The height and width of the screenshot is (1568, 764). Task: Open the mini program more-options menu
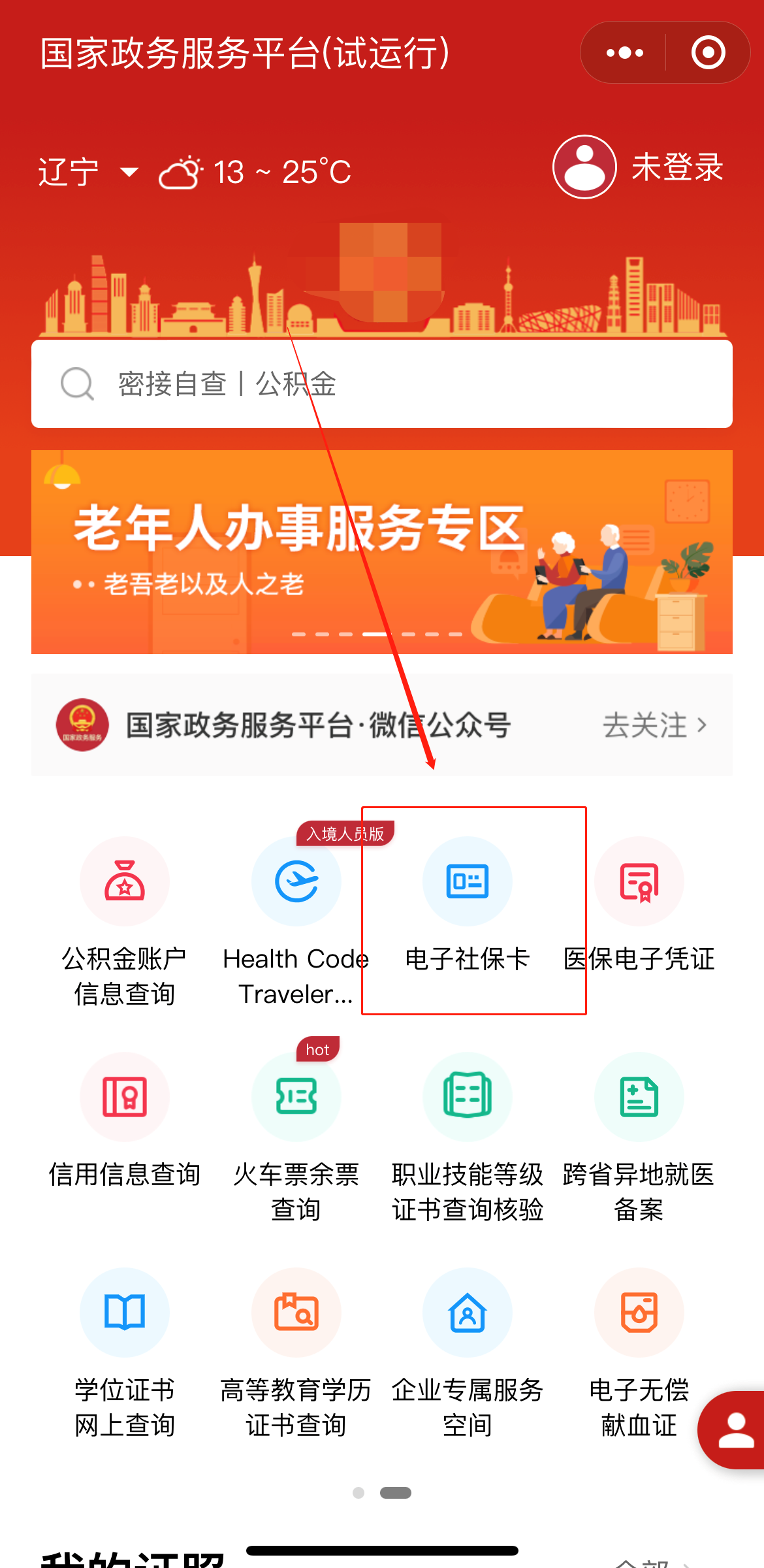coord(624,53)
